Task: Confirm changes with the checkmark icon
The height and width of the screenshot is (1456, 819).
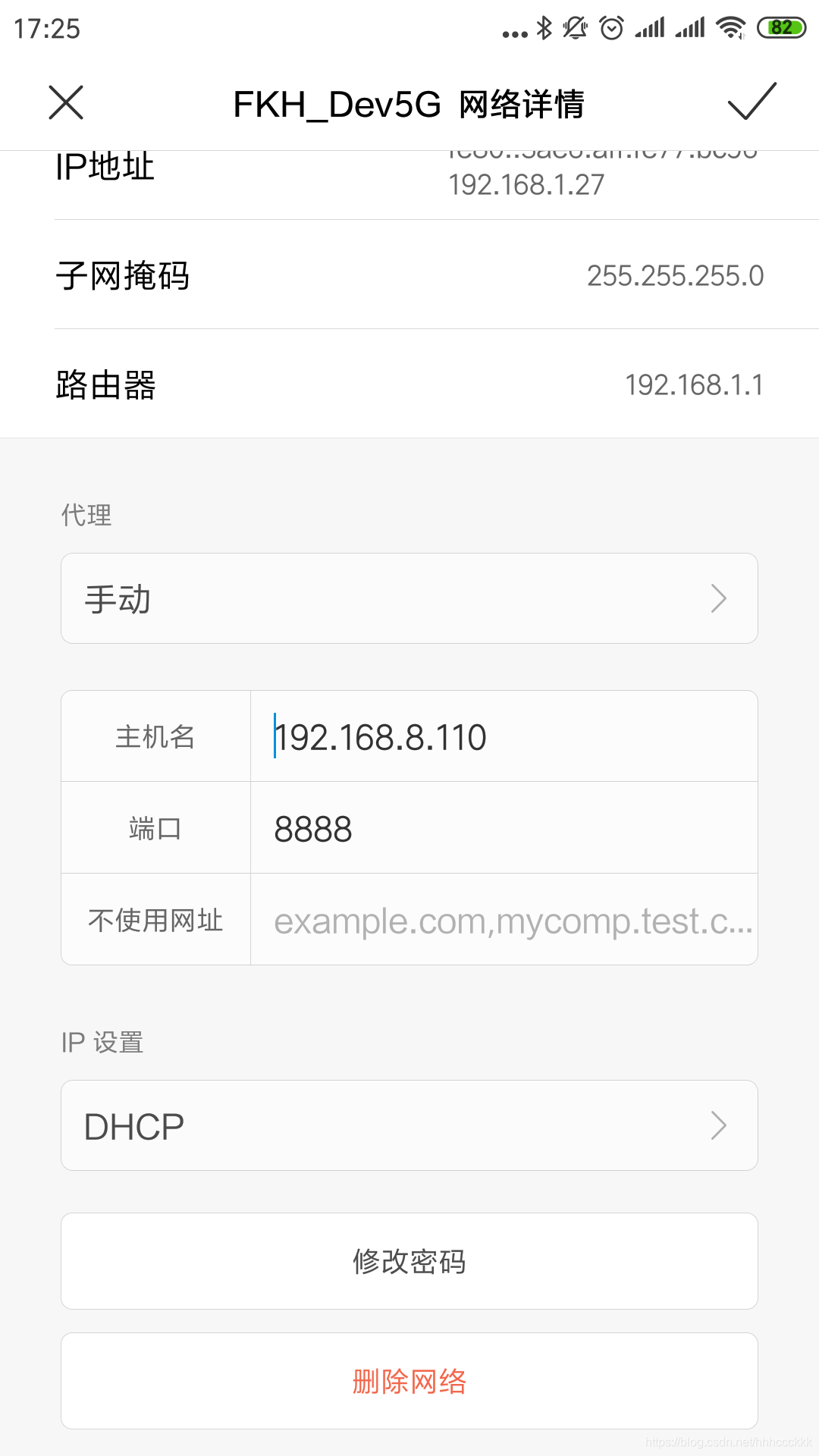Action: pos(752,102)
